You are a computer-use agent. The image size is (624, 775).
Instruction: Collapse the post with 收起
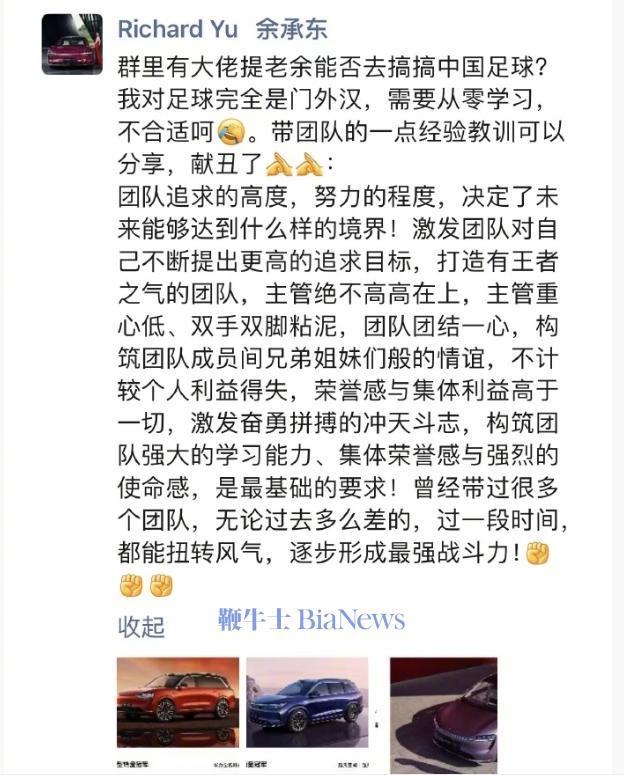(141, 626)
